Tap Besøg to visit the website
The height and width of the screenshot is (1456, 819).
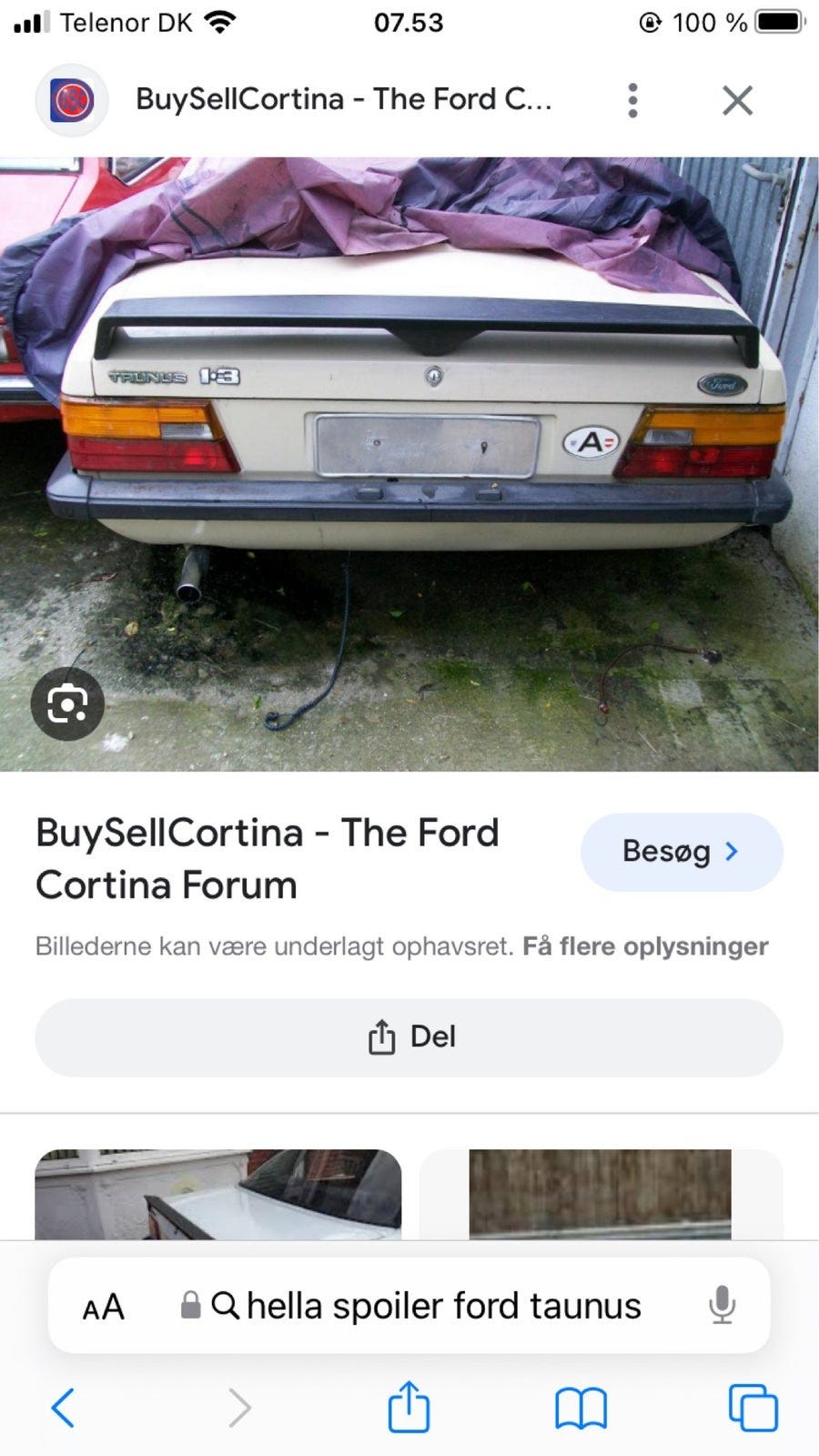point(681,852)
